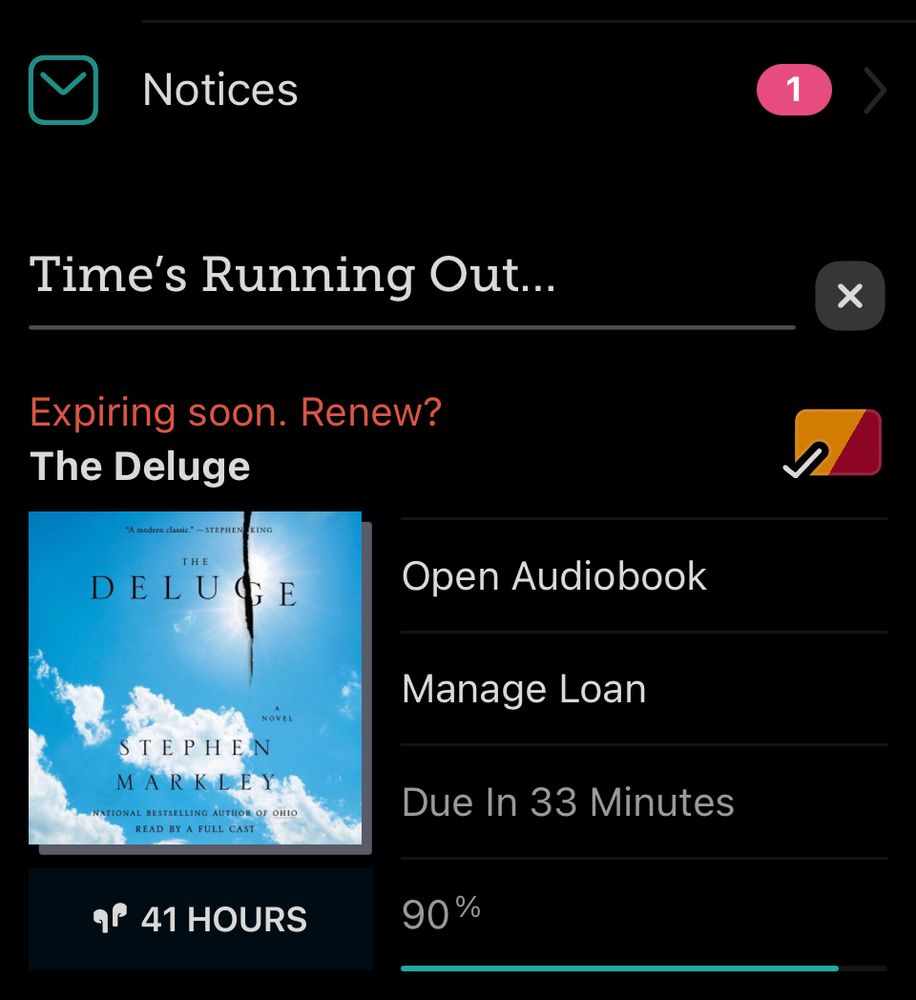Screen dimensions: 916x1000
Task: Open Audiobook for The Deluge
Action: pyautogui.click(x=554, y=575)
